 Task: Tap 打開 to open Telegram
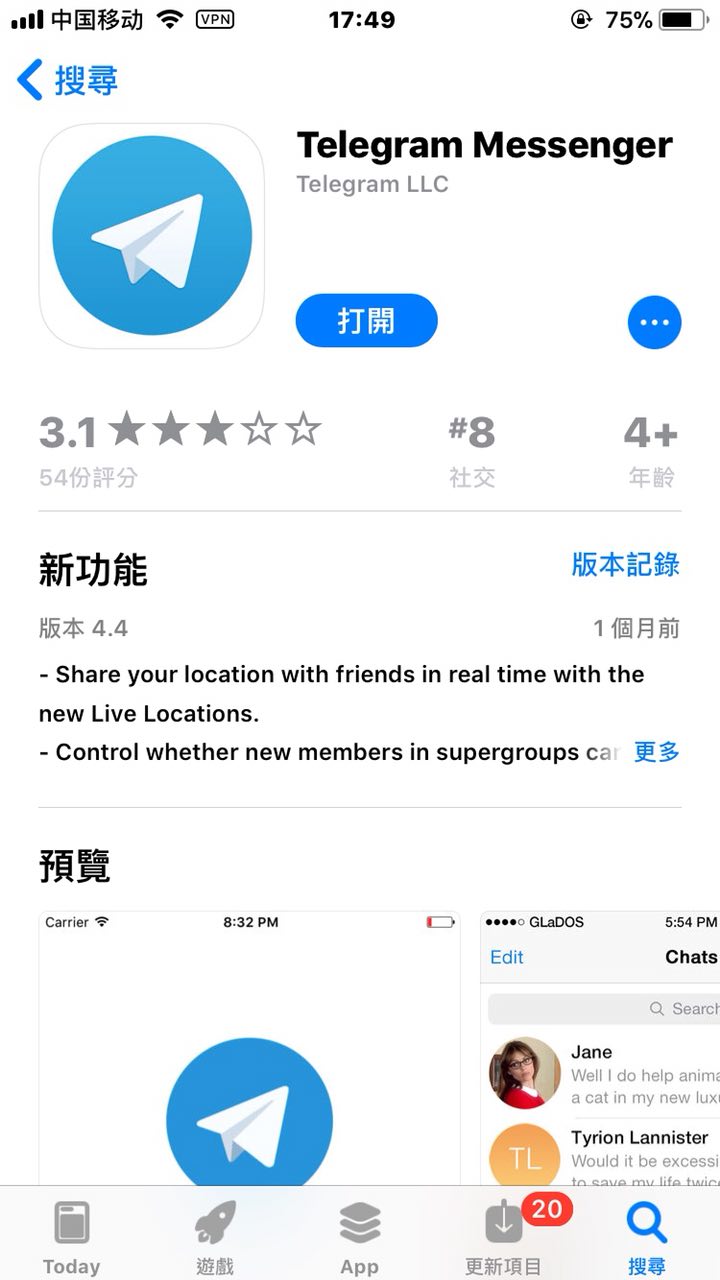tap(366, 321)
